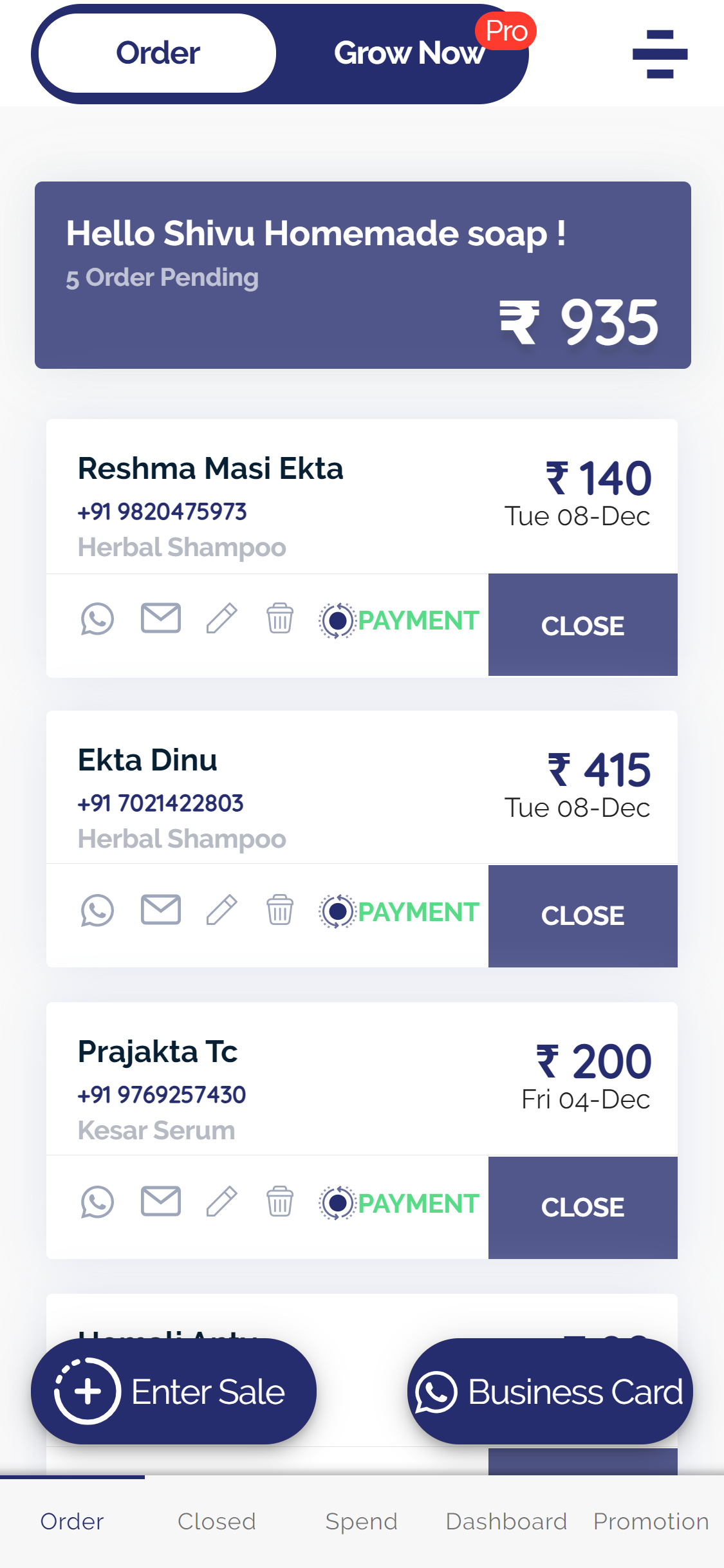Close Reshma Masi Ekta's order
The image size is (724, 1568).
pyautogui.click(x=583, y=625)
